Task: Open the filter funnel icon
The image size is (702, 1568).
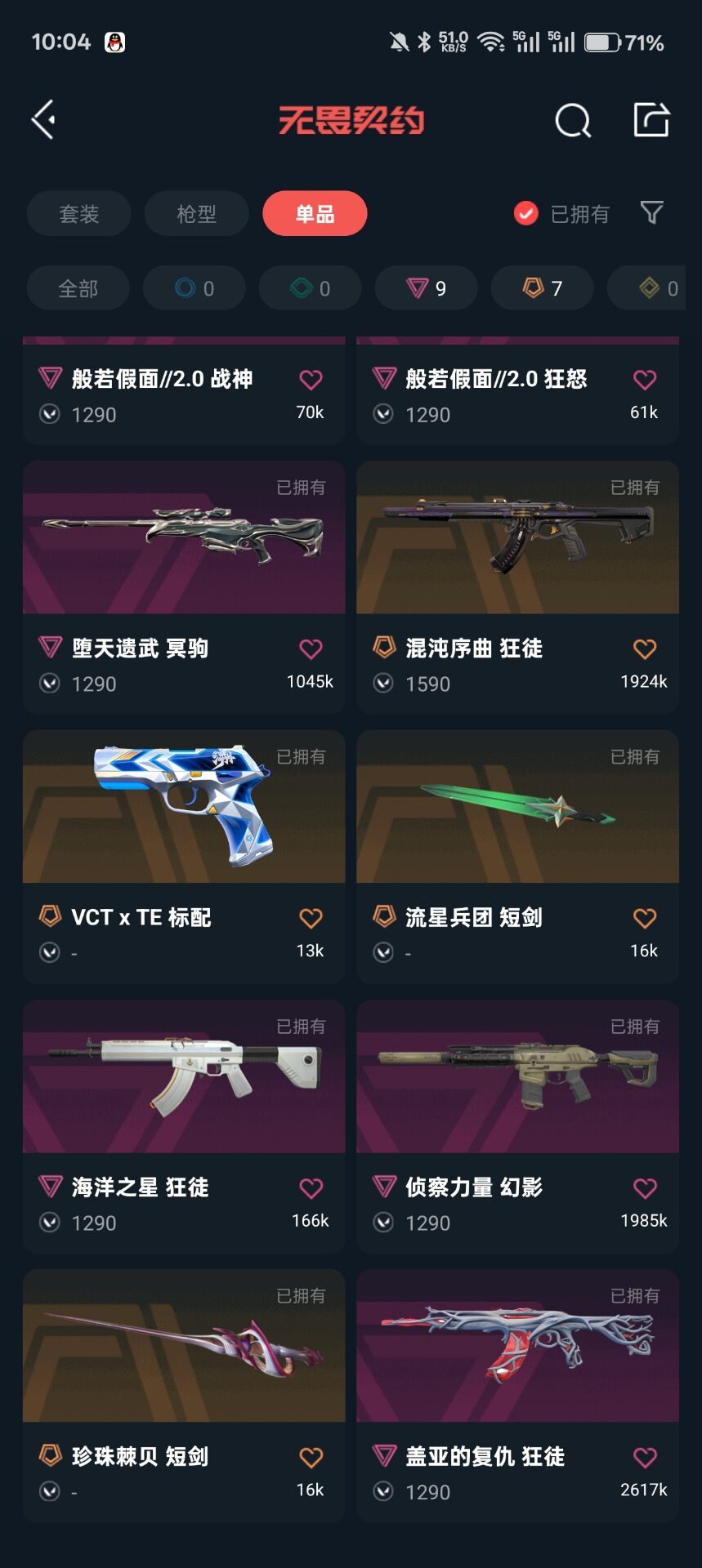Action: (650, 213)
